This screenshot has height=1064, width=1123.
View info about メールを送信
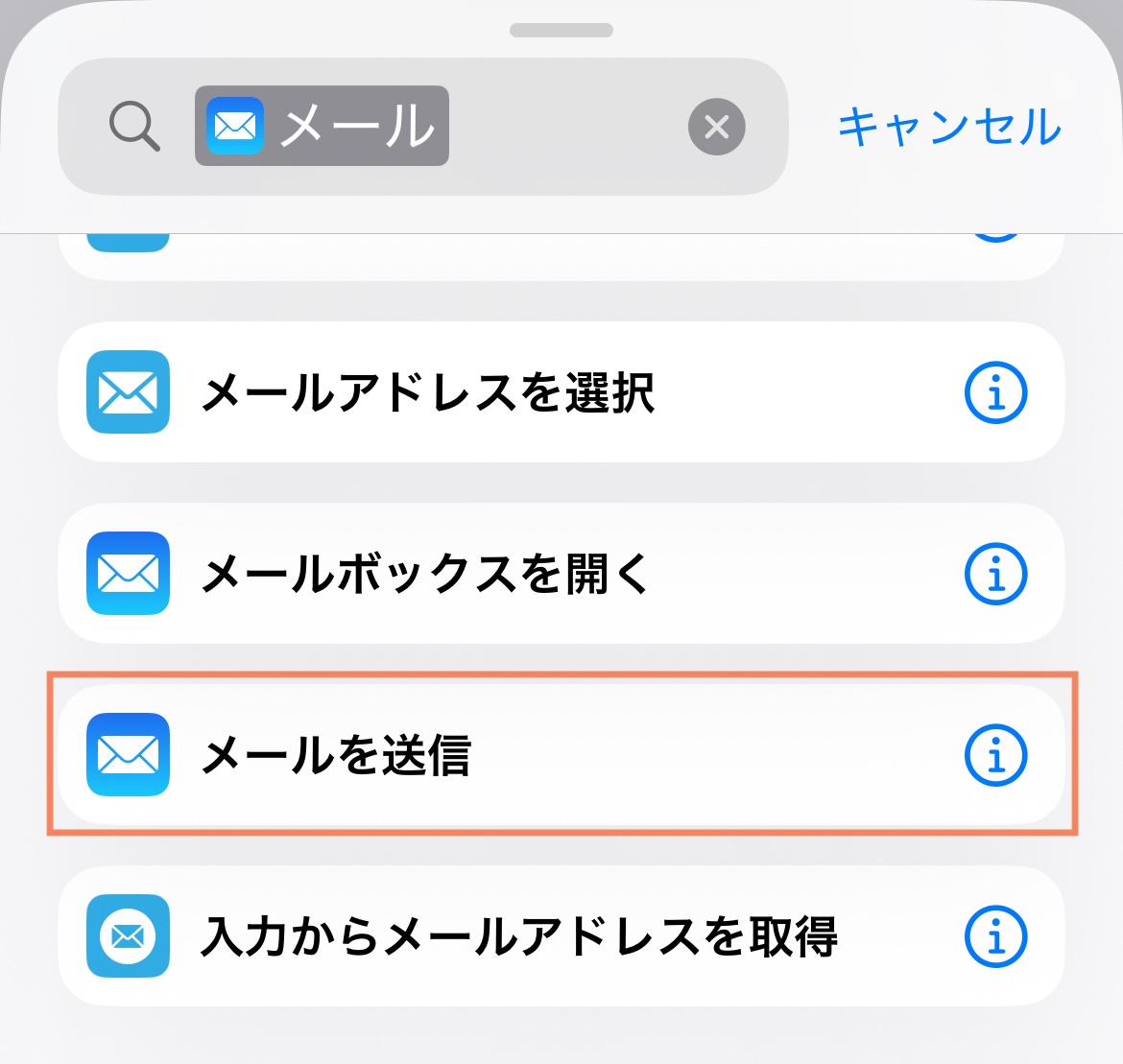995,755
